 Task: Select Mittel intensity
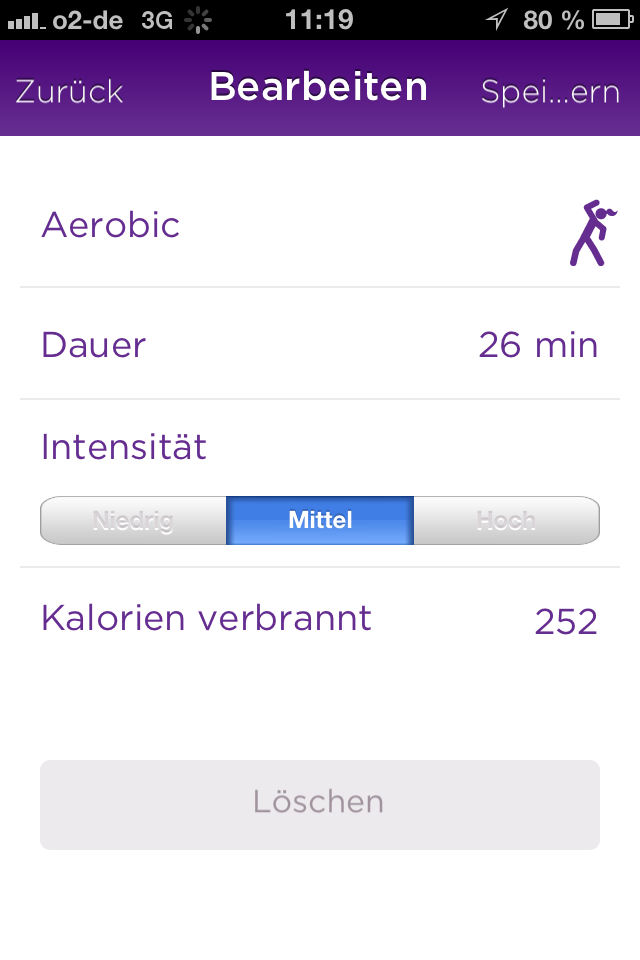pyautogui.click(x=320, y=520)
